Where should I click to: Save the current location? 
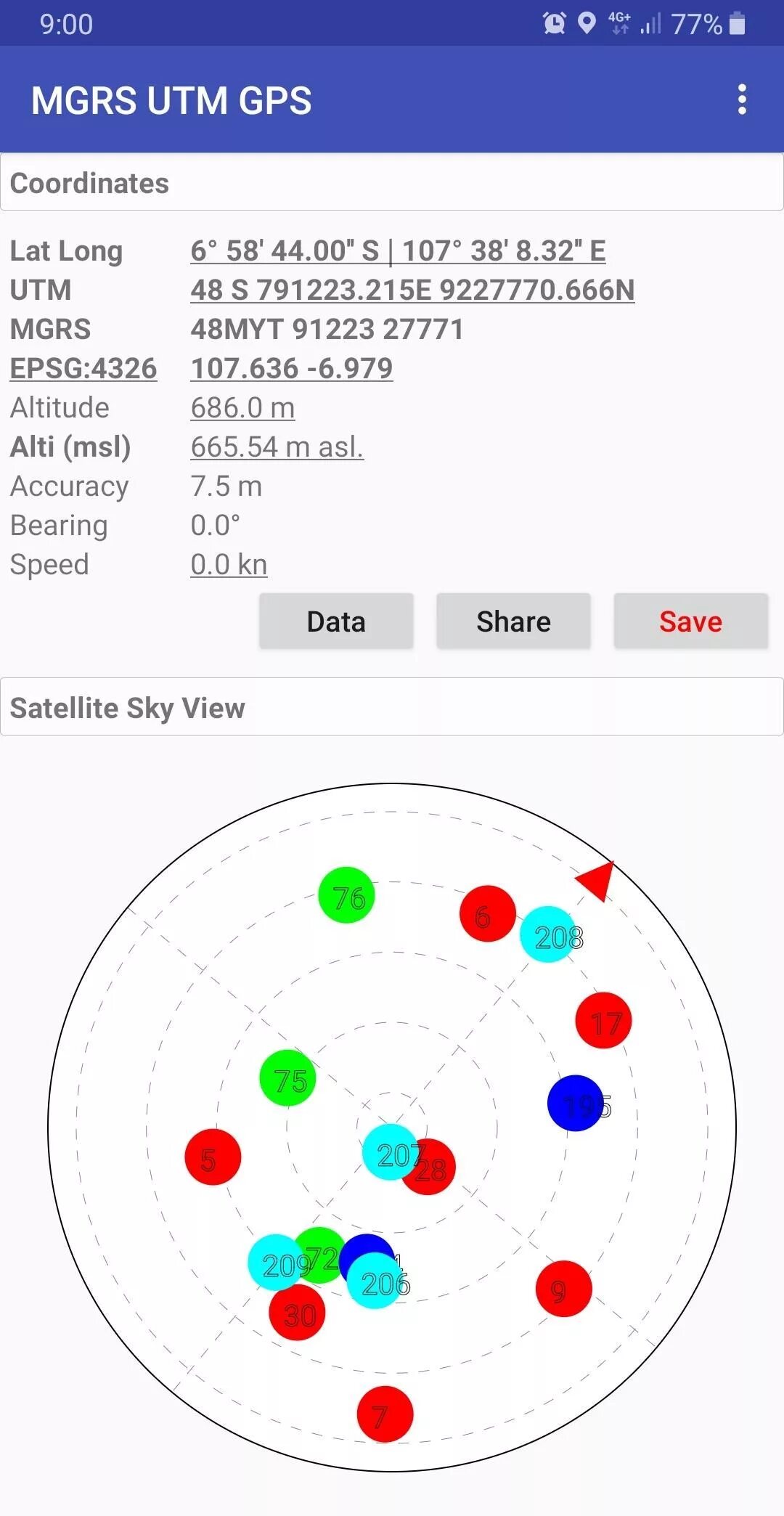[x=690, y=622]
